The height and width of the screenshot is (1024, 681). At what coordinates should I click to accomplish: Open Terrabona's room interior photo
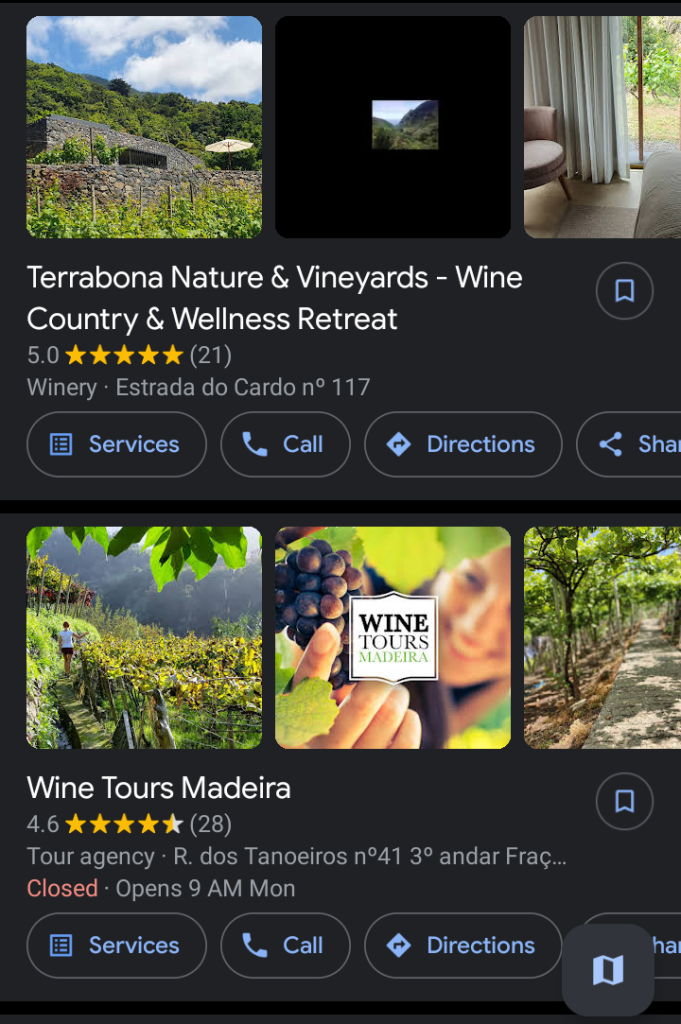(x=602, y=127)
